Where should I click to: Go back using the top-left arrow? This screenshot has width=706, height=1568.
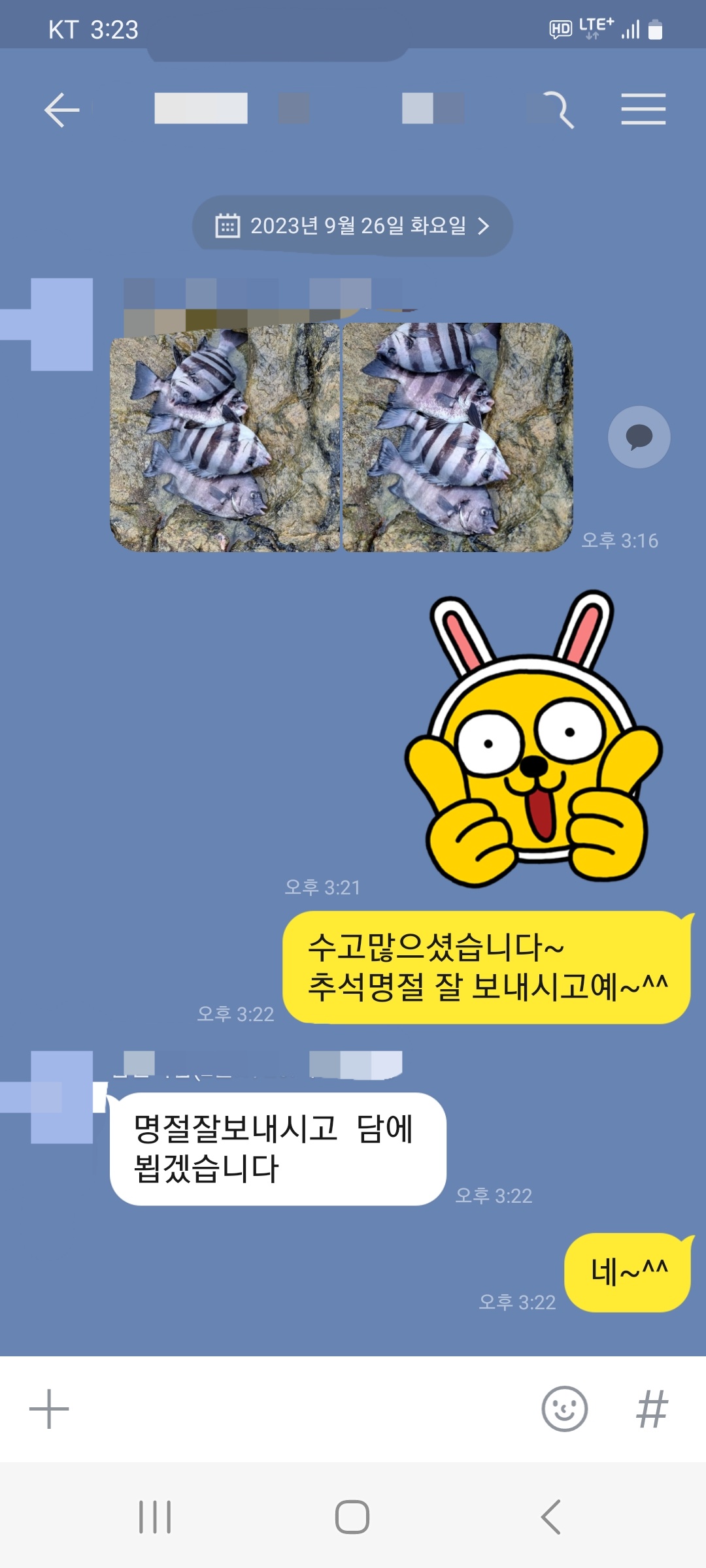(62, 109)
